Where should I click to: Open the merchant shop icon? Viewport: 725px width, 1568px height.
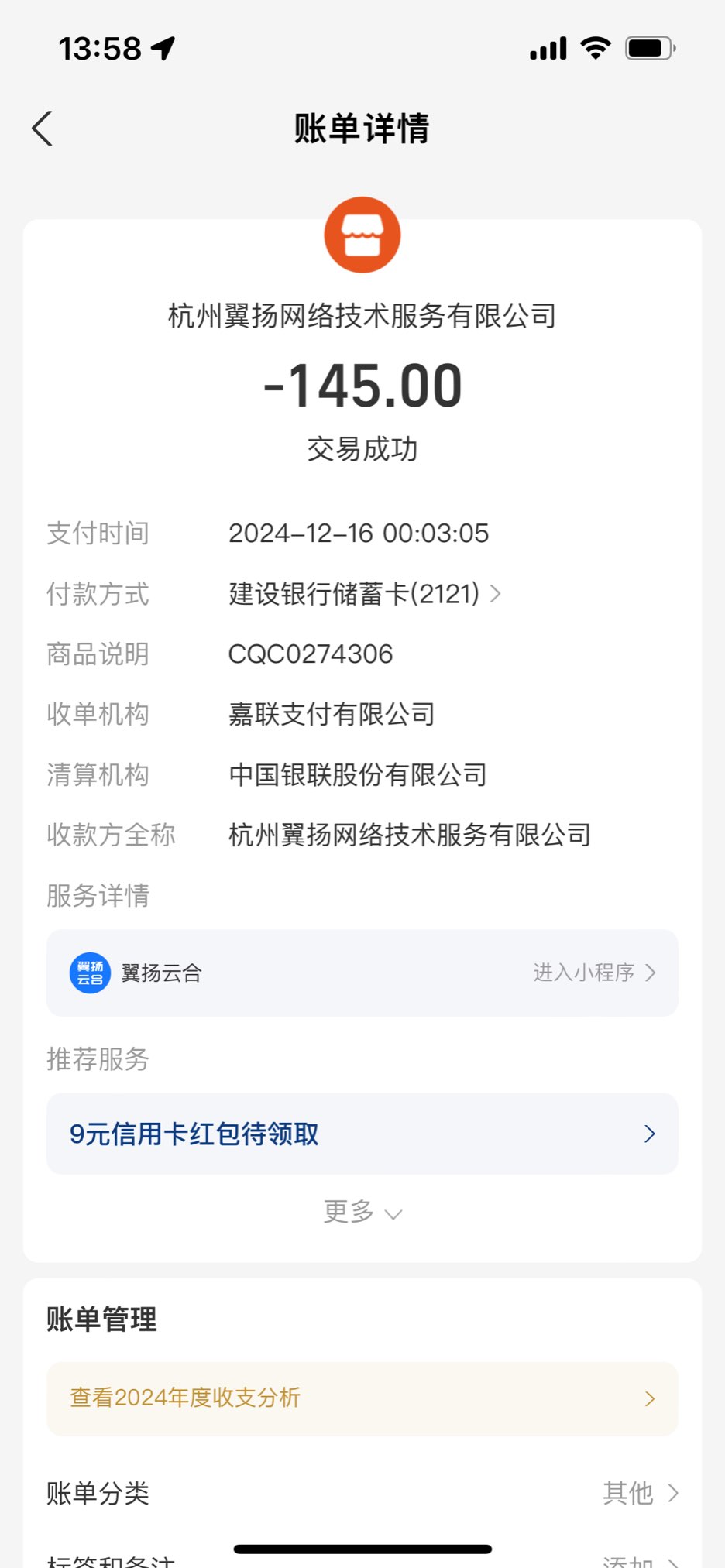(362, 235)
